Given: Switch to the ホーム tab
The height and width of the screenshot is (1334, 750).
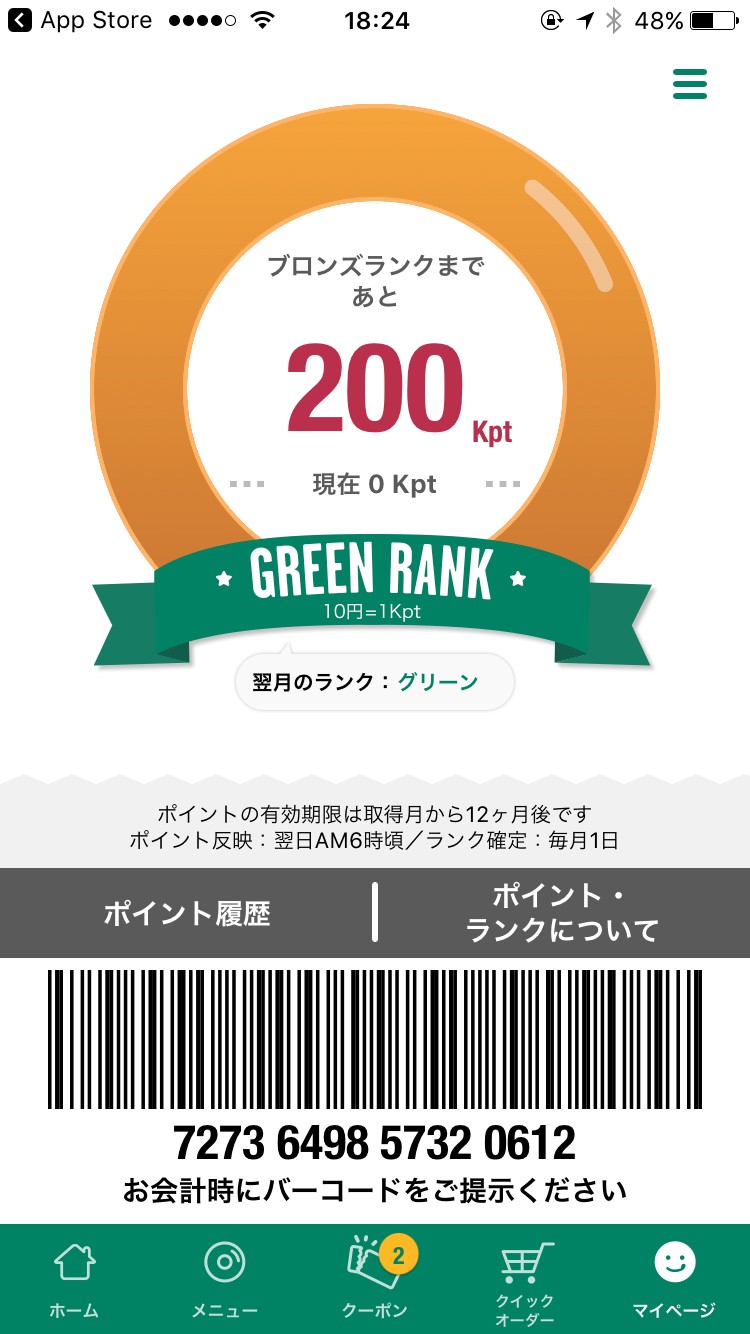Looking at the screenshot, I should 75,1279.
